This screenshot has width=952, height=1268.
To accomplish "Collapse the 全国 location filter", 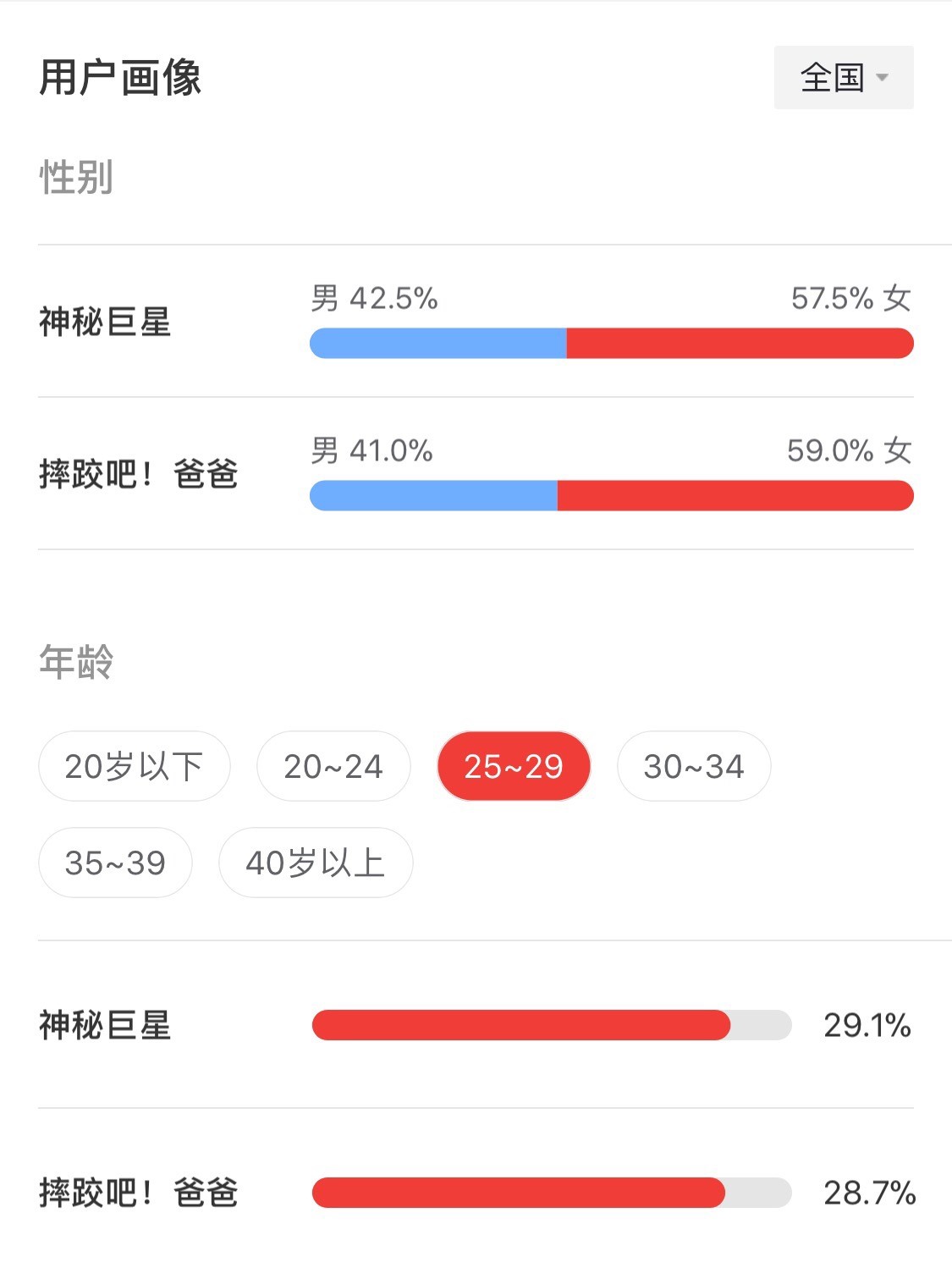I will pos(842,78).
